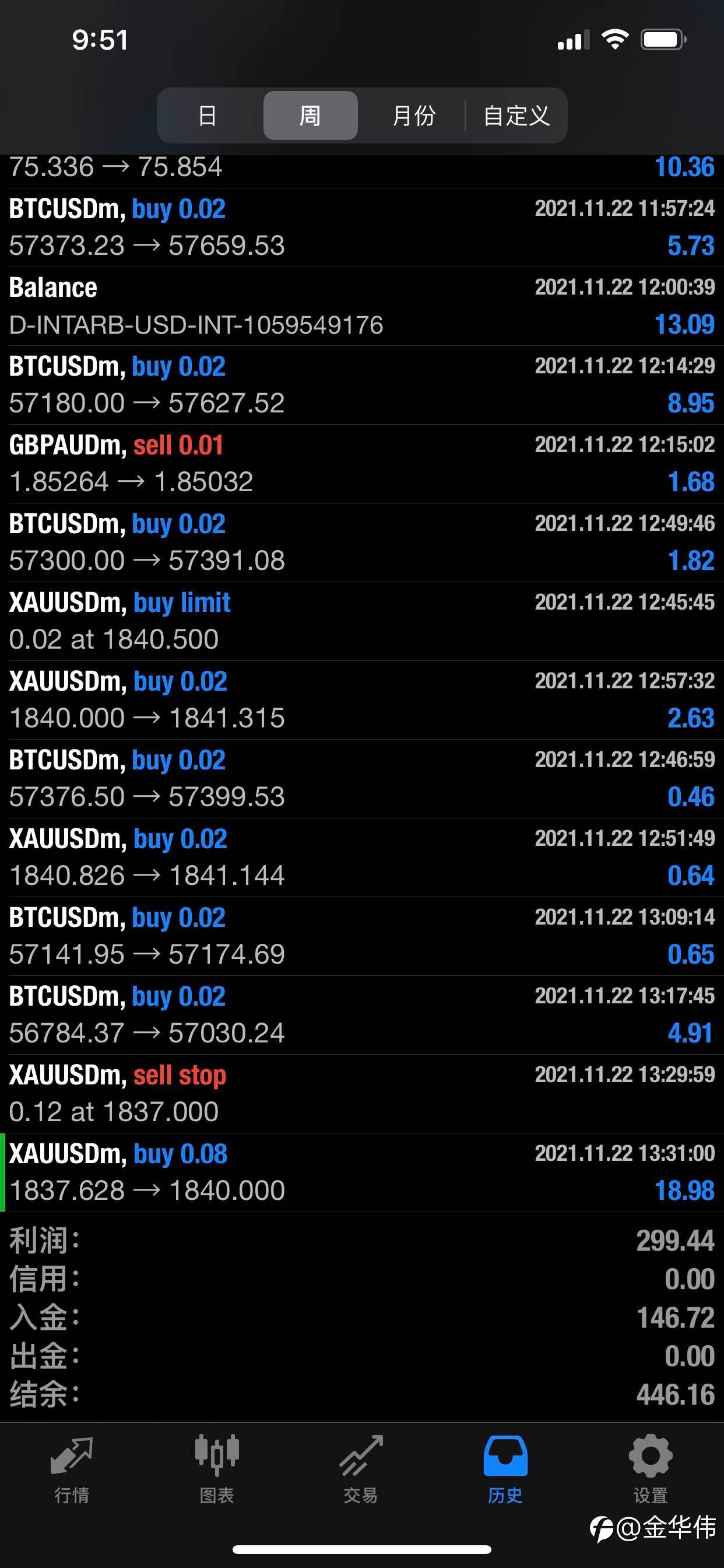Select the 周 (week) period

(310, 115)
